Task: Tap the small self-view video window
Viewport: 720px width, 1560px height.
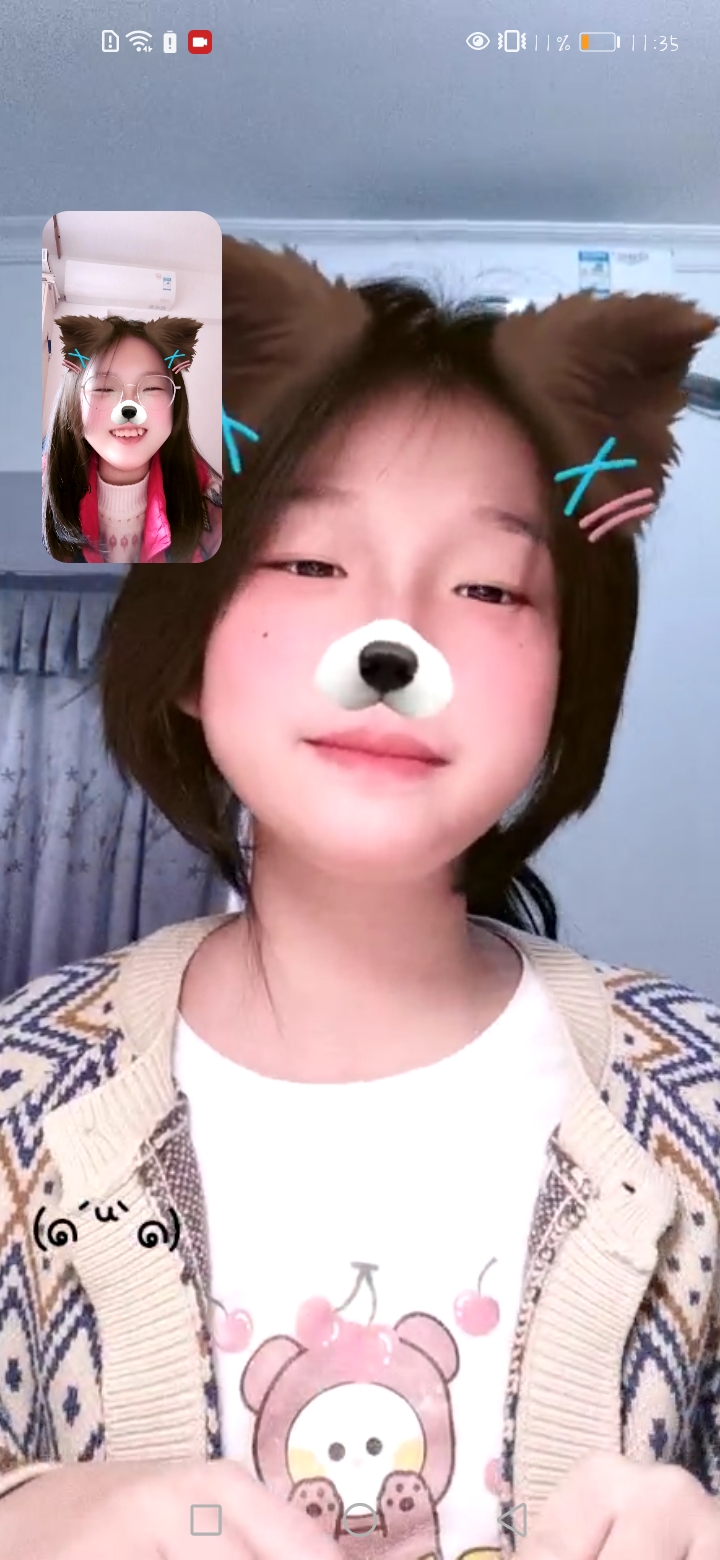Action: [x=131, y=387]
